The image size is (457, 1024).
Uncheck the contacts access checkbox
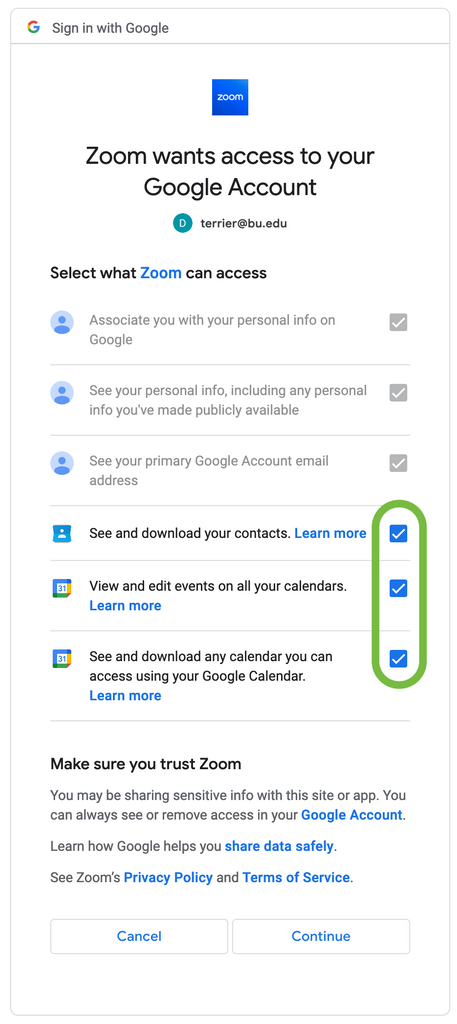point(398,534)
